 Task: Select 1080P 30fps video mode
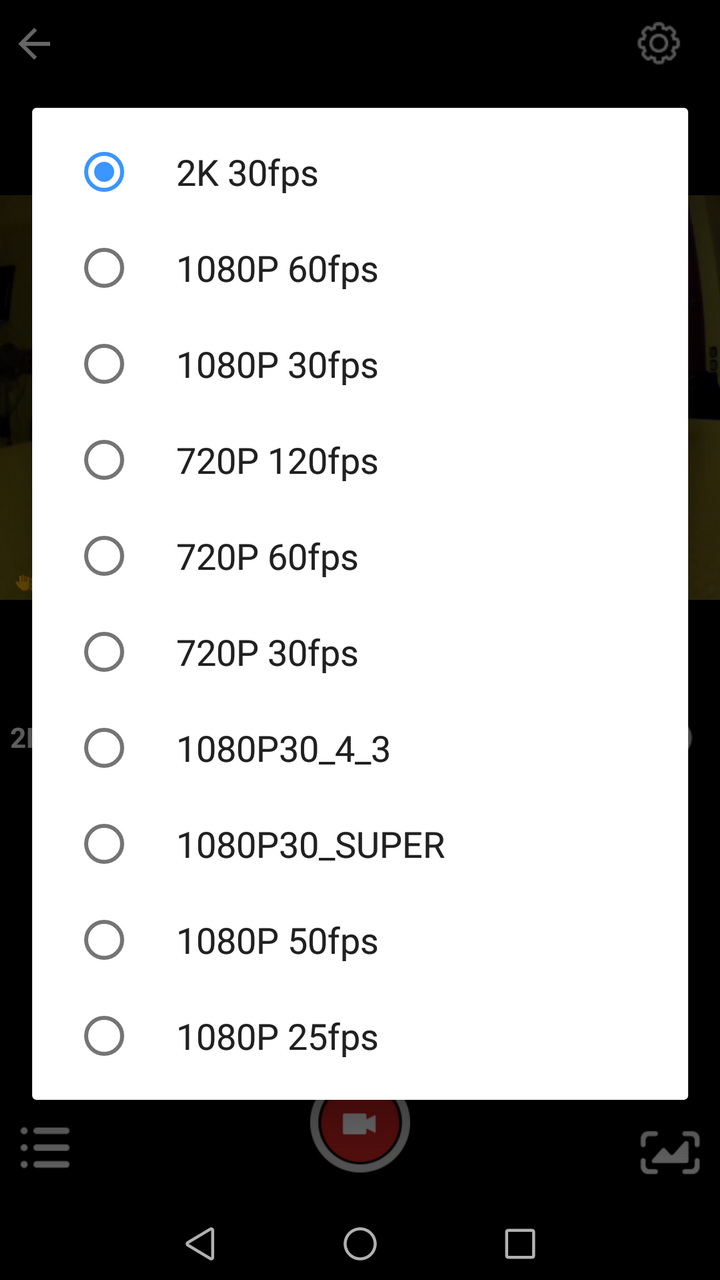pyautogui.click(x=360, y=365)
